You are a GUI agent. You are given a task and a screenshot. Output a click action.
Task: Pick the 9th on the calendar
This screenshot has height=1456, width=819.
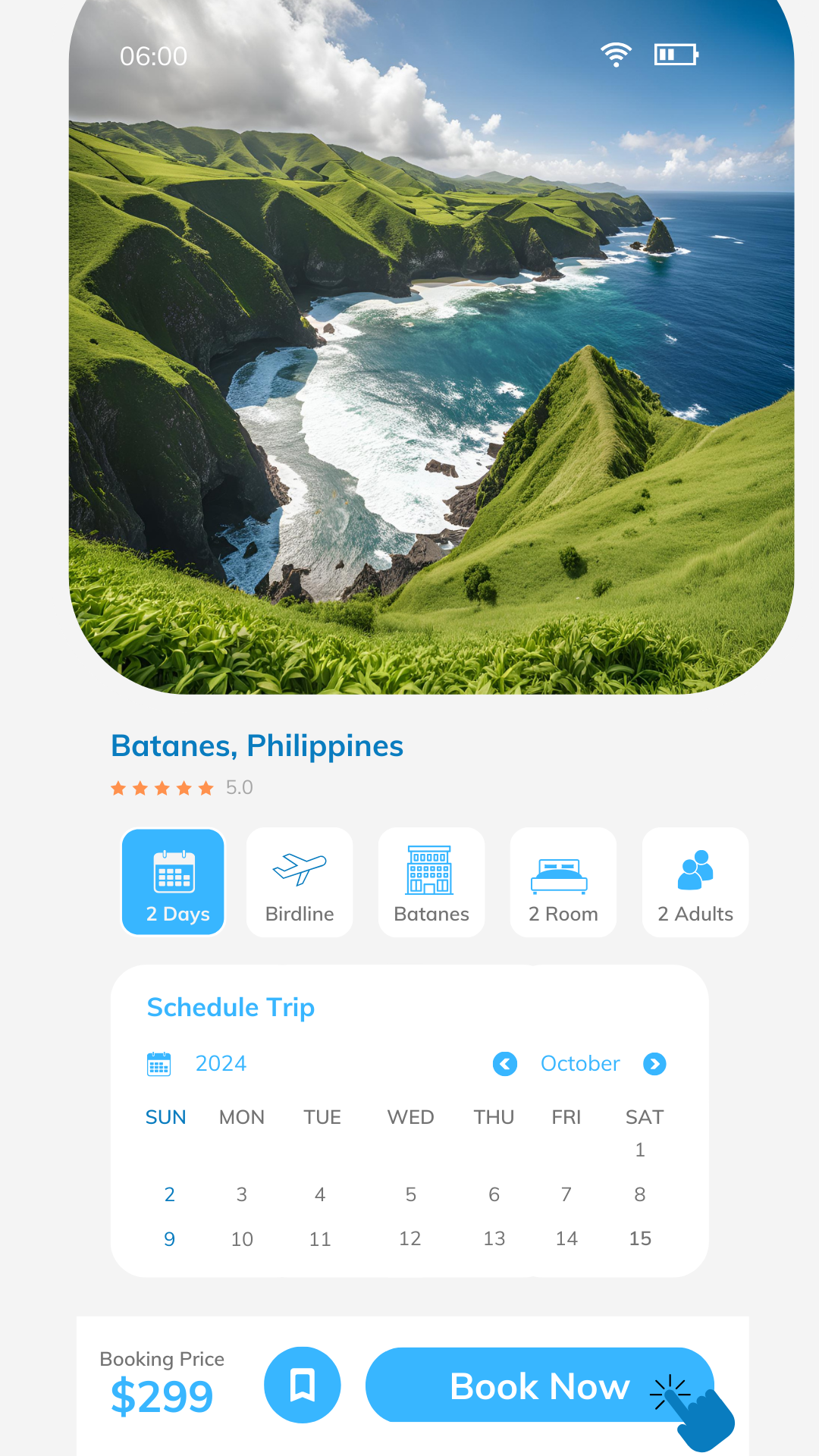(170, 1239)
